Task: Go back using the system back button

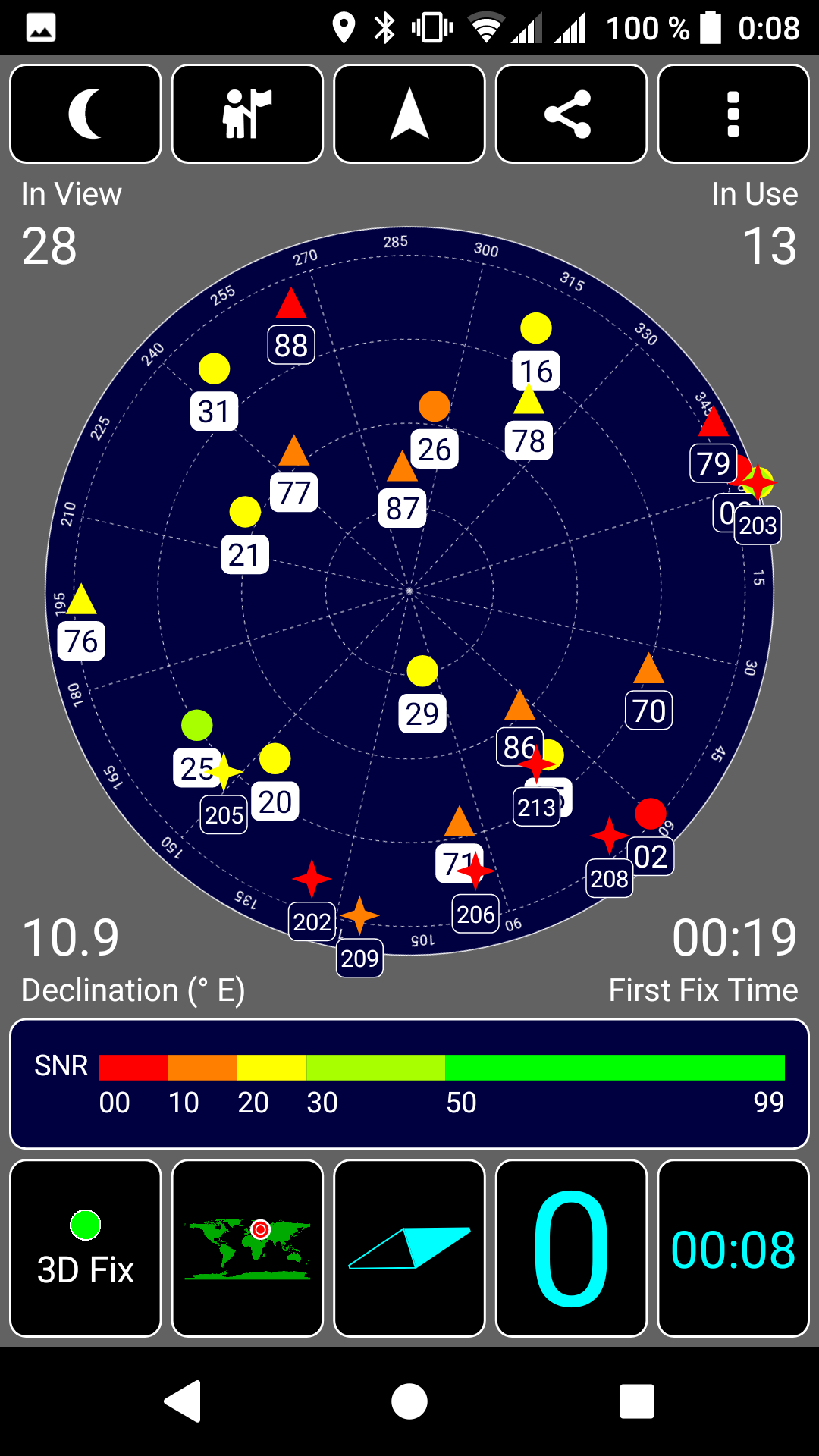Action: (x=183, y=1401)
